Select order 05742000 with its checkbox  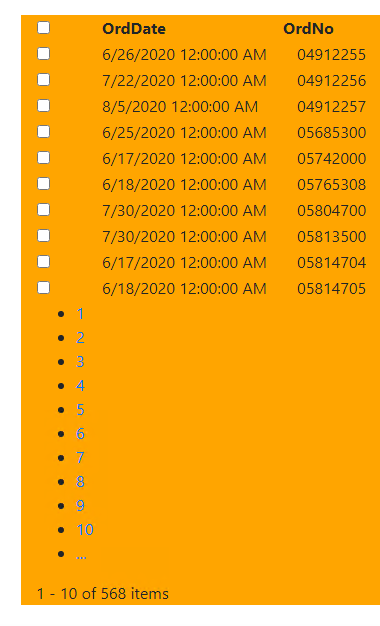[x=44, y=158]
